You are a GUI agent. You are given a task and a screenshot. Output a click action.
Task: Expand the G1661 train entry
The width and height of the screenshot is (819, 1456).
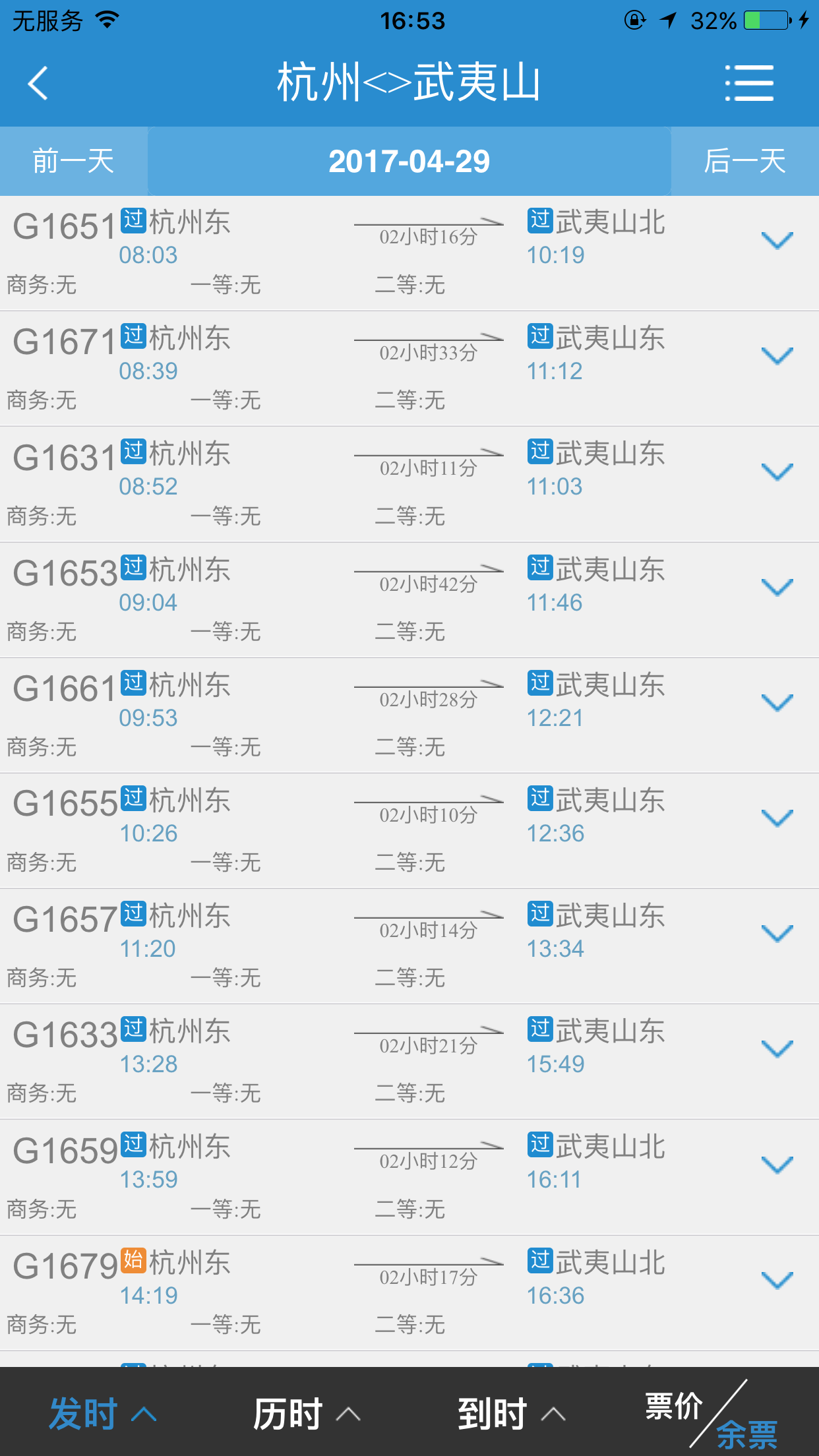coord(777,703)
